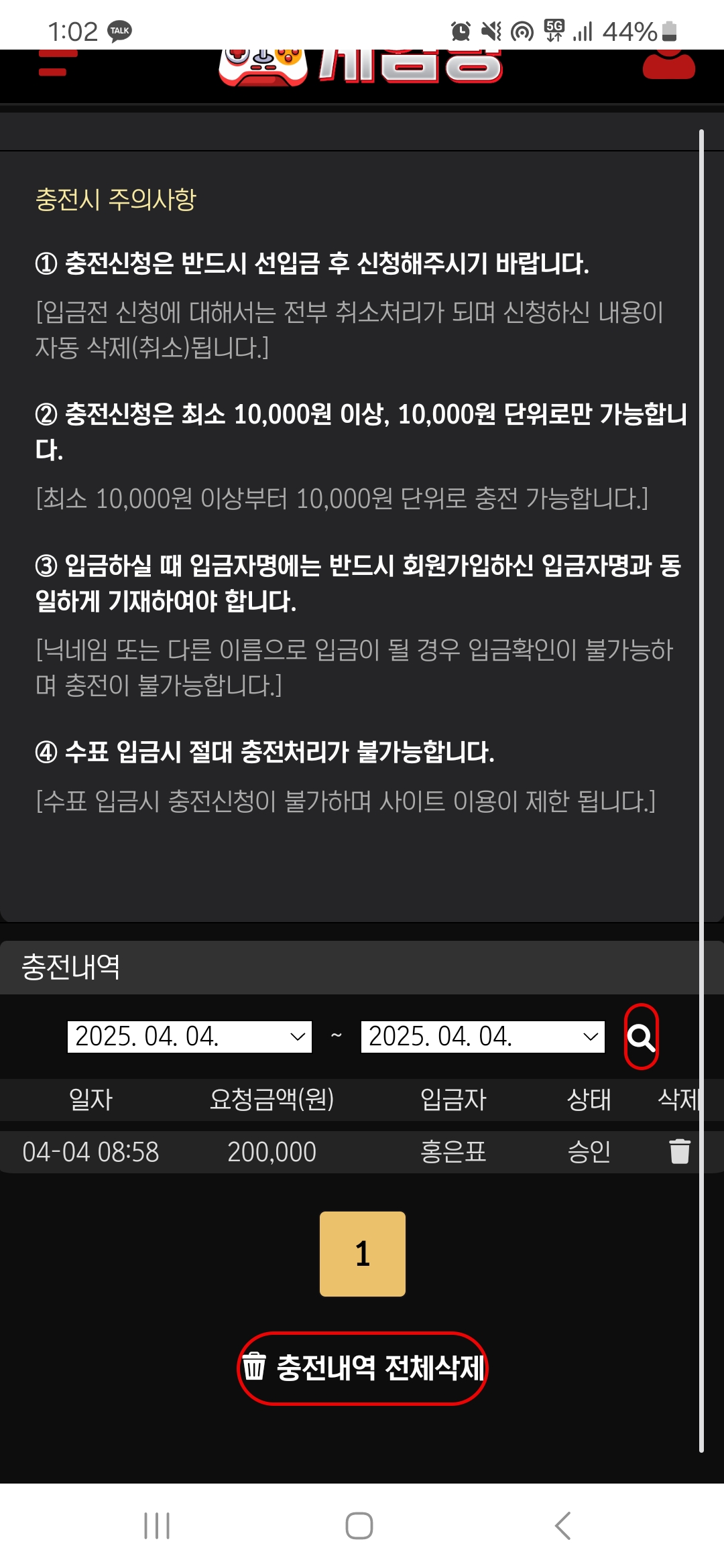Go to the home screen
The image size is (724, 1568).
coord(359,1526)
